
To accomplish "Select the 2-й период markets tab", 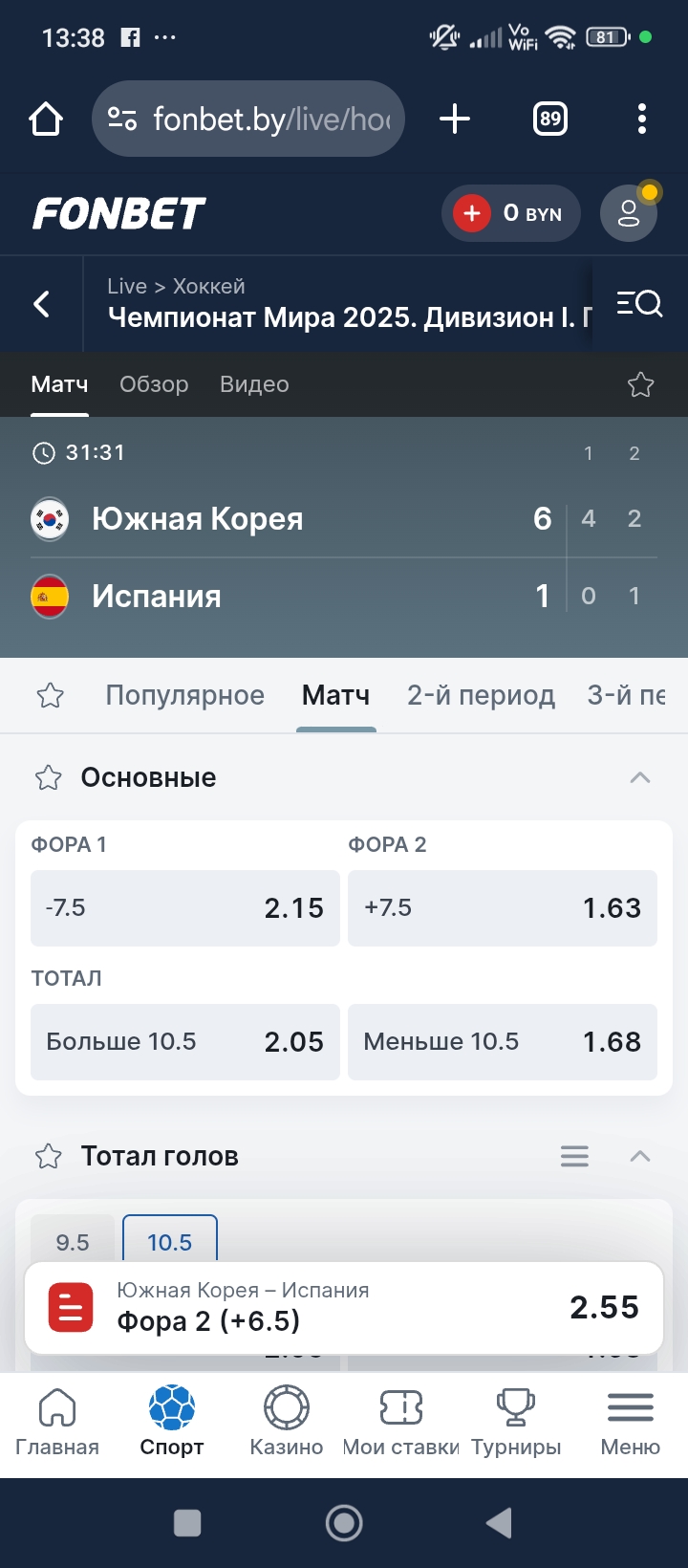I will [481, 695].
